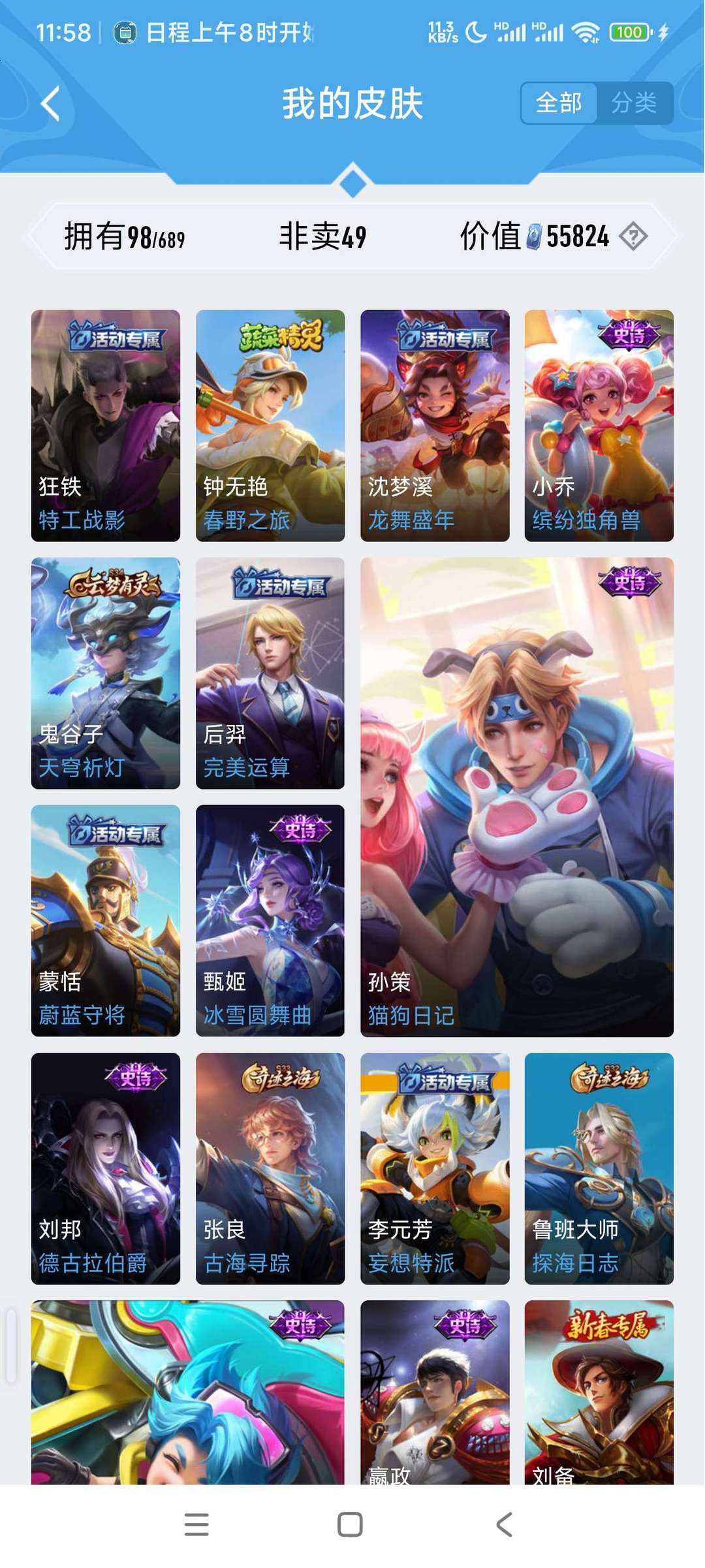
Task: View 沈梦溪 龙舞盛年 skin
Action: click(435, 425)
